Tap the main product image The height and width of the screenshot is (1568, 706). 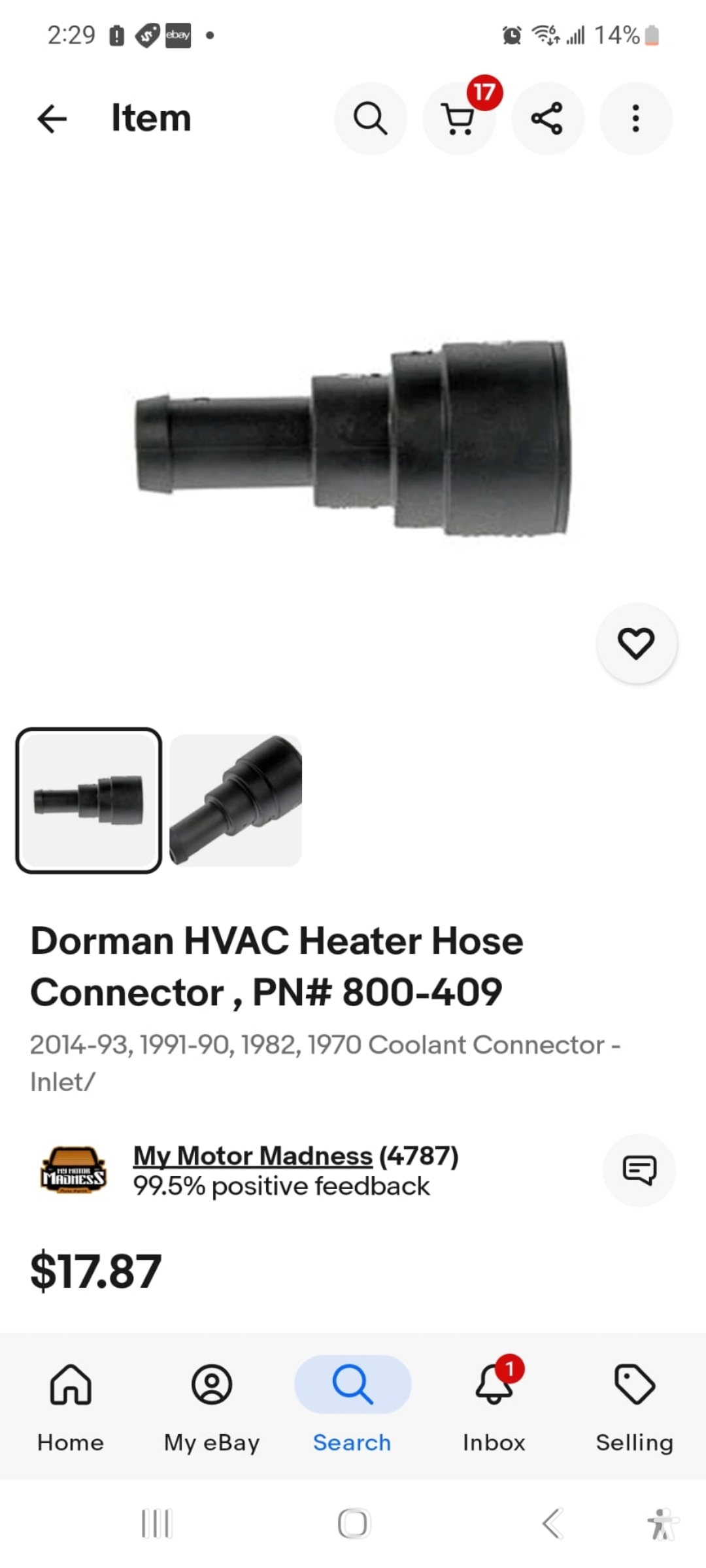tap(353, 438)
